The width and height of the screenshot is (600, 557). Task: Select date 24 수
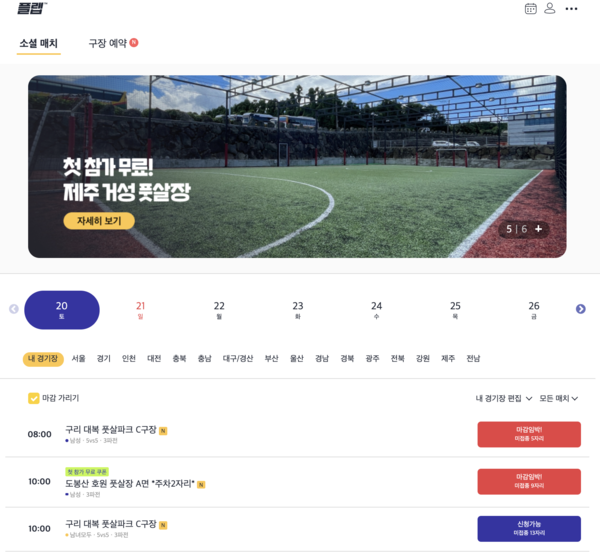(376, 310)
